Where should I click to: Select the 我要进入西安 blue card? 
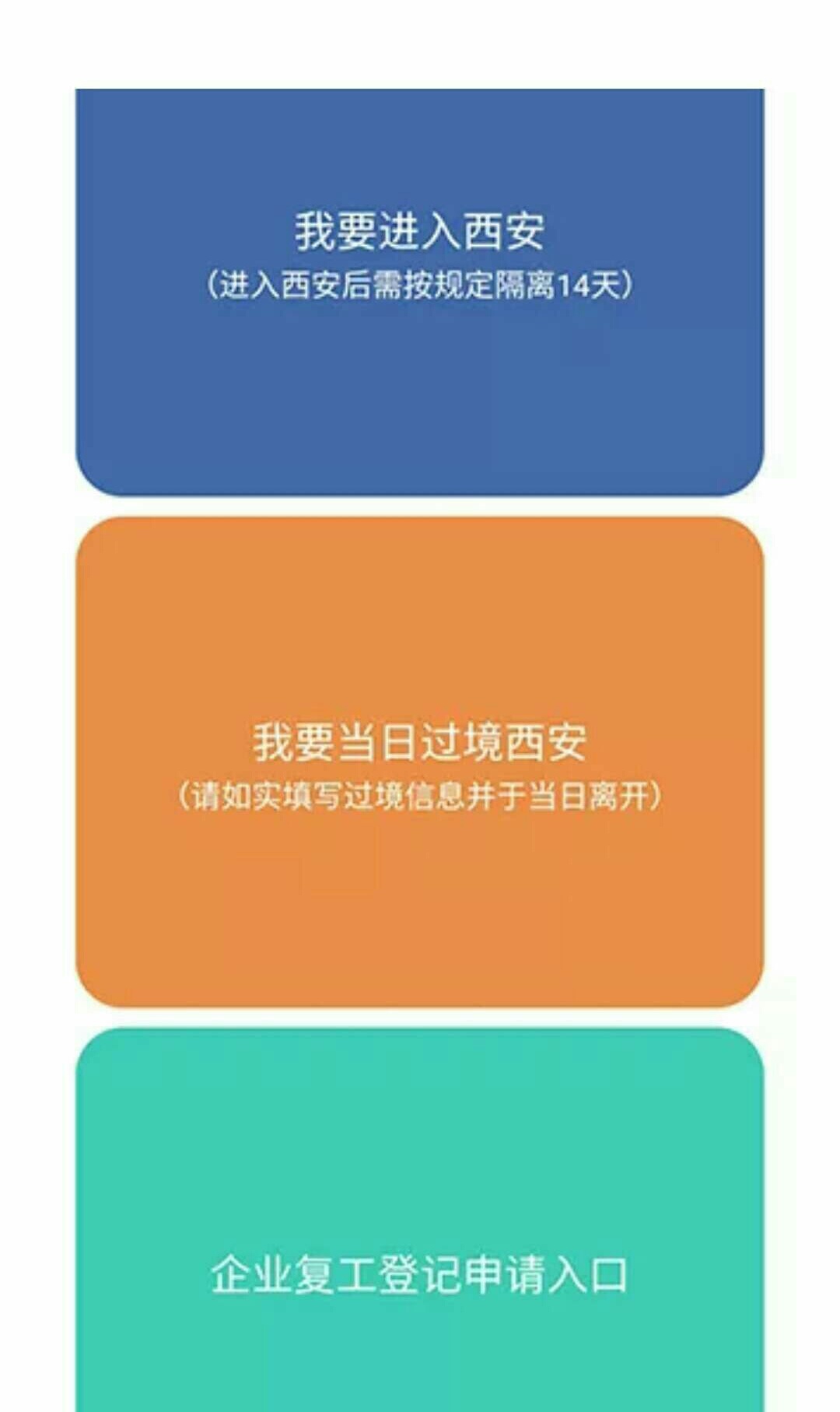[419, 292]
